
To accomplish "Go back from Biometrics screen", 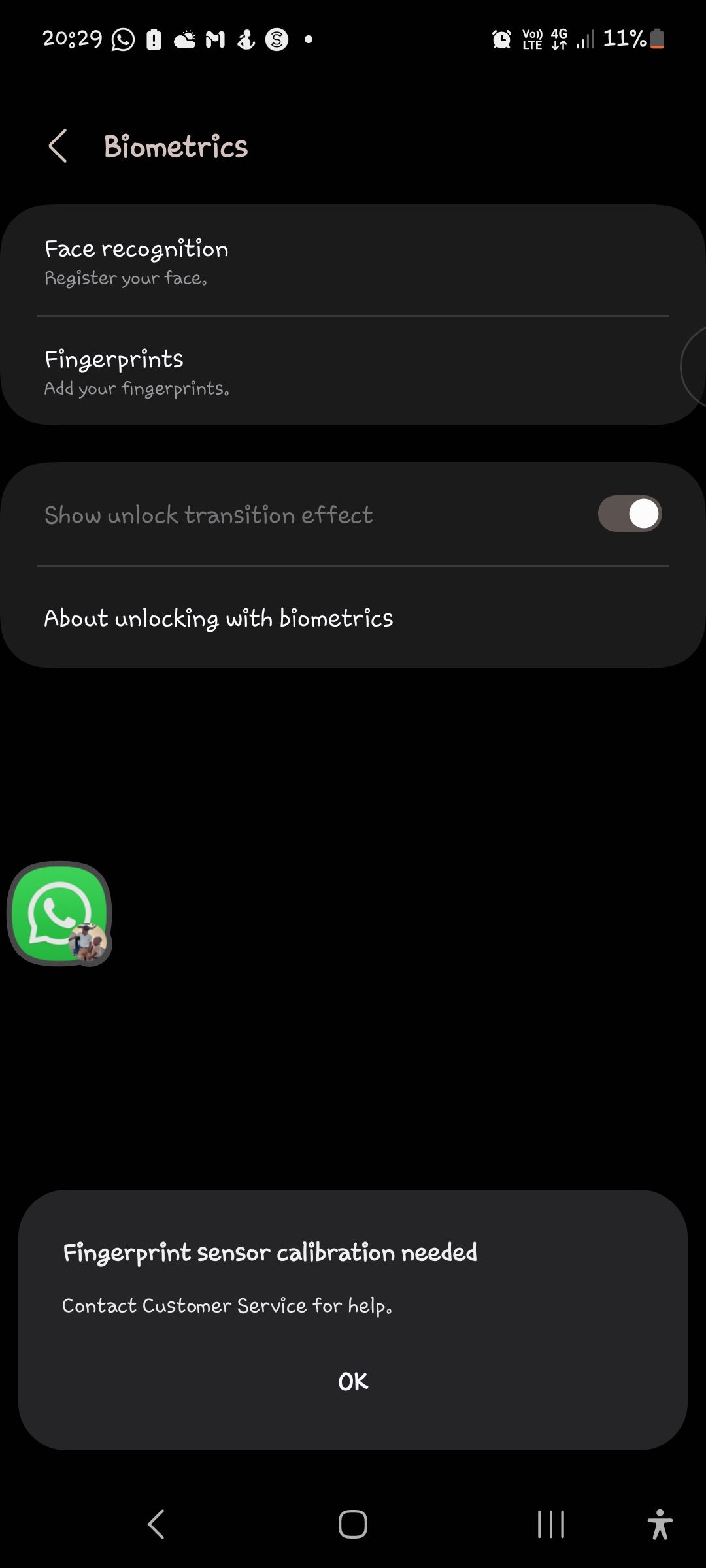I will coord(58,146).
